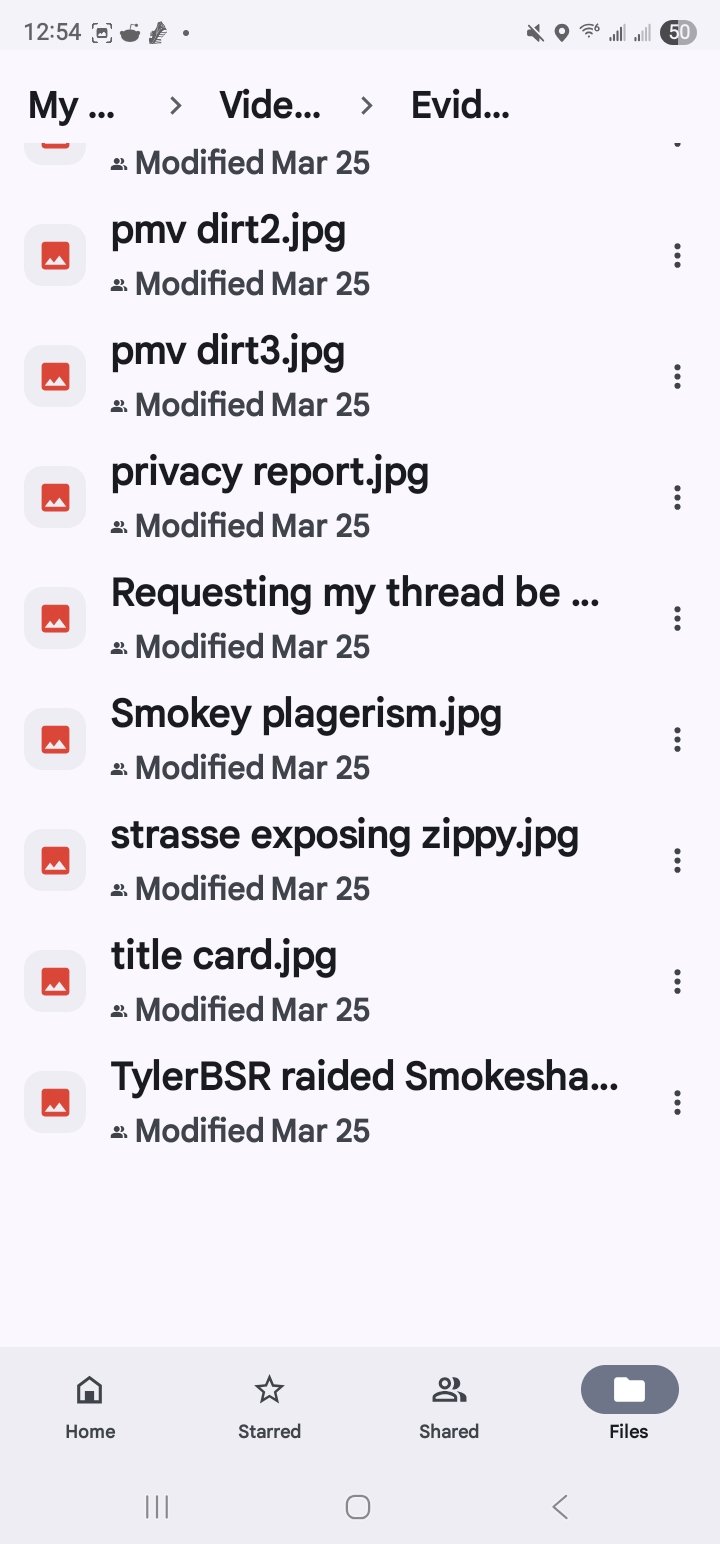The width and height of the screenshot is (720, 1544).
Task: Open the pmv dirt2.jpg file
Action: 340,256
